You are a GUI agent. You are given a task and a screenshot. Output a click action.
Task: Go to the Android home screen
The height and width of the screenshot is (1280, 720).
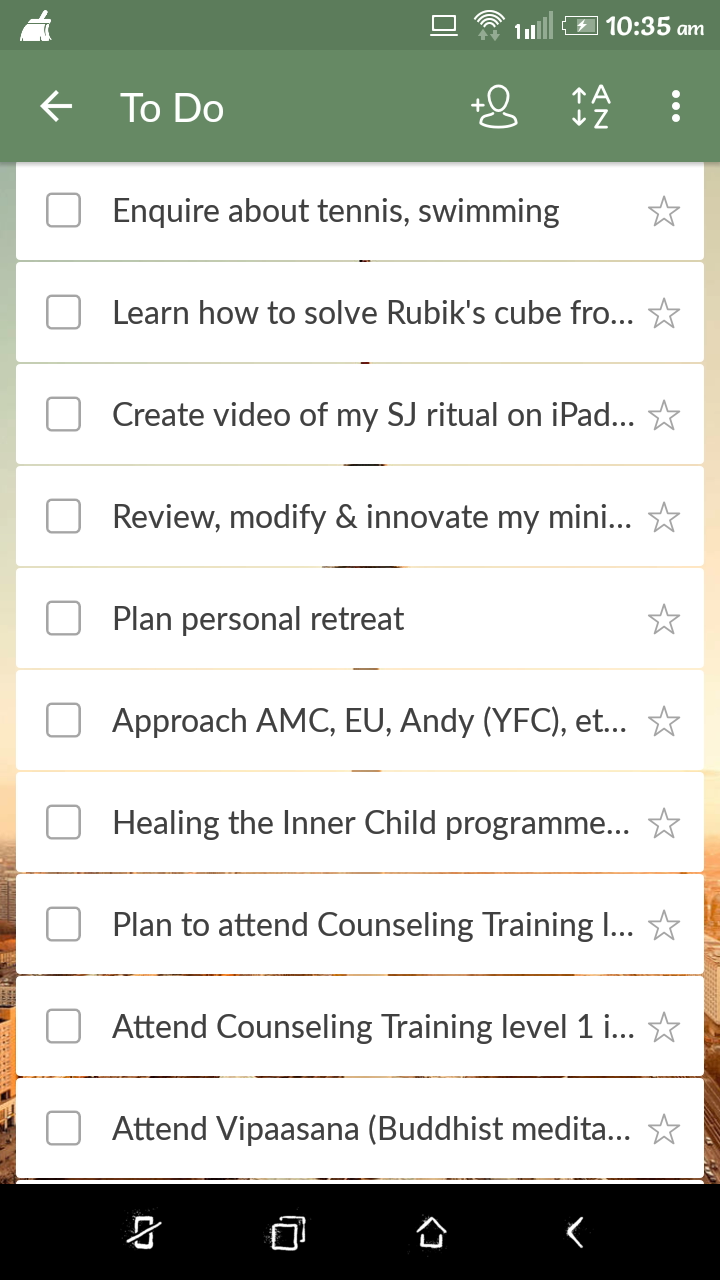(x=431, y=1233)
